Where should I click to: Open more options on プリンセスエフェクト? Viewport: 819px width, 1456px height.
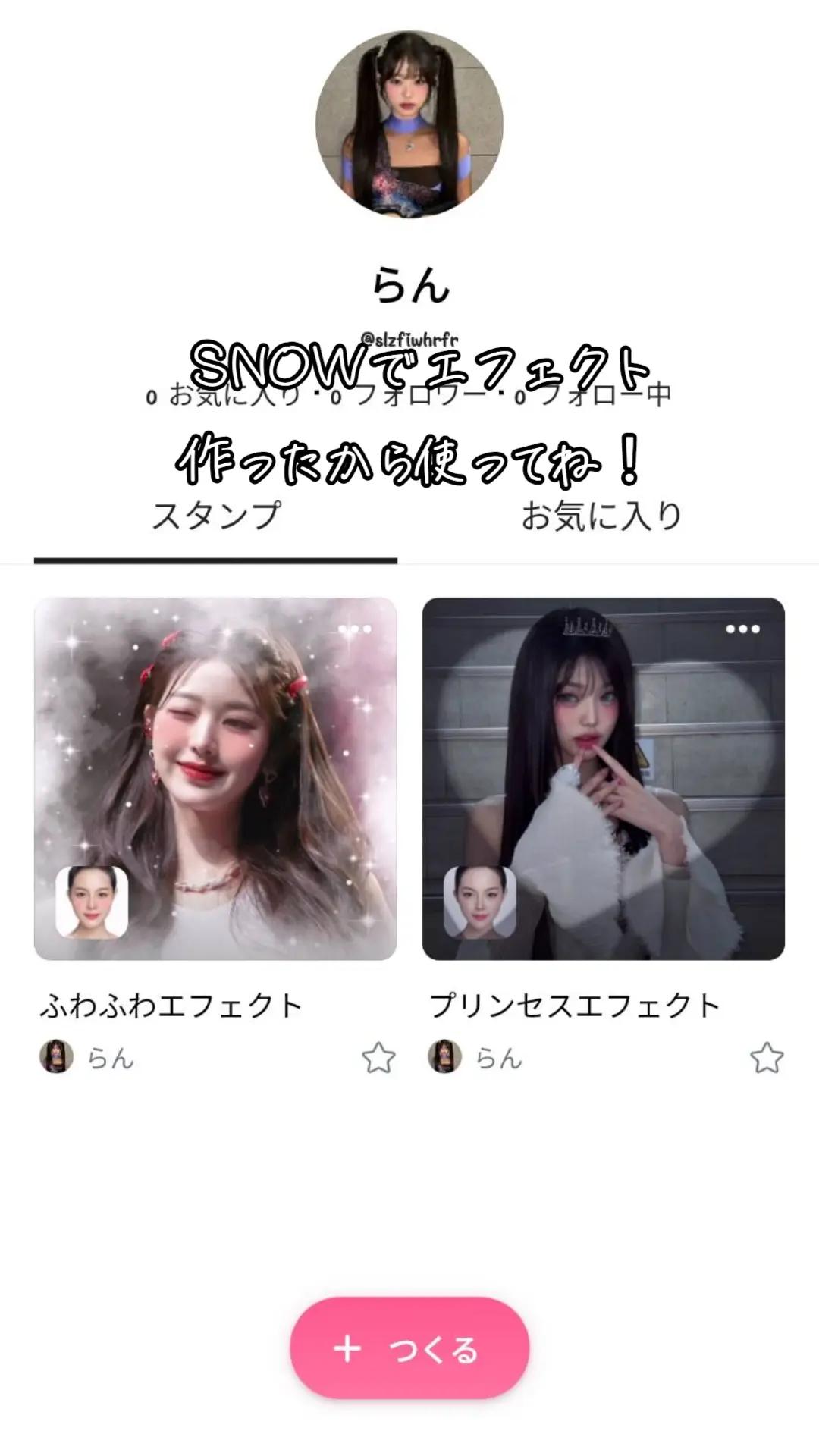[x=742, y=629]
